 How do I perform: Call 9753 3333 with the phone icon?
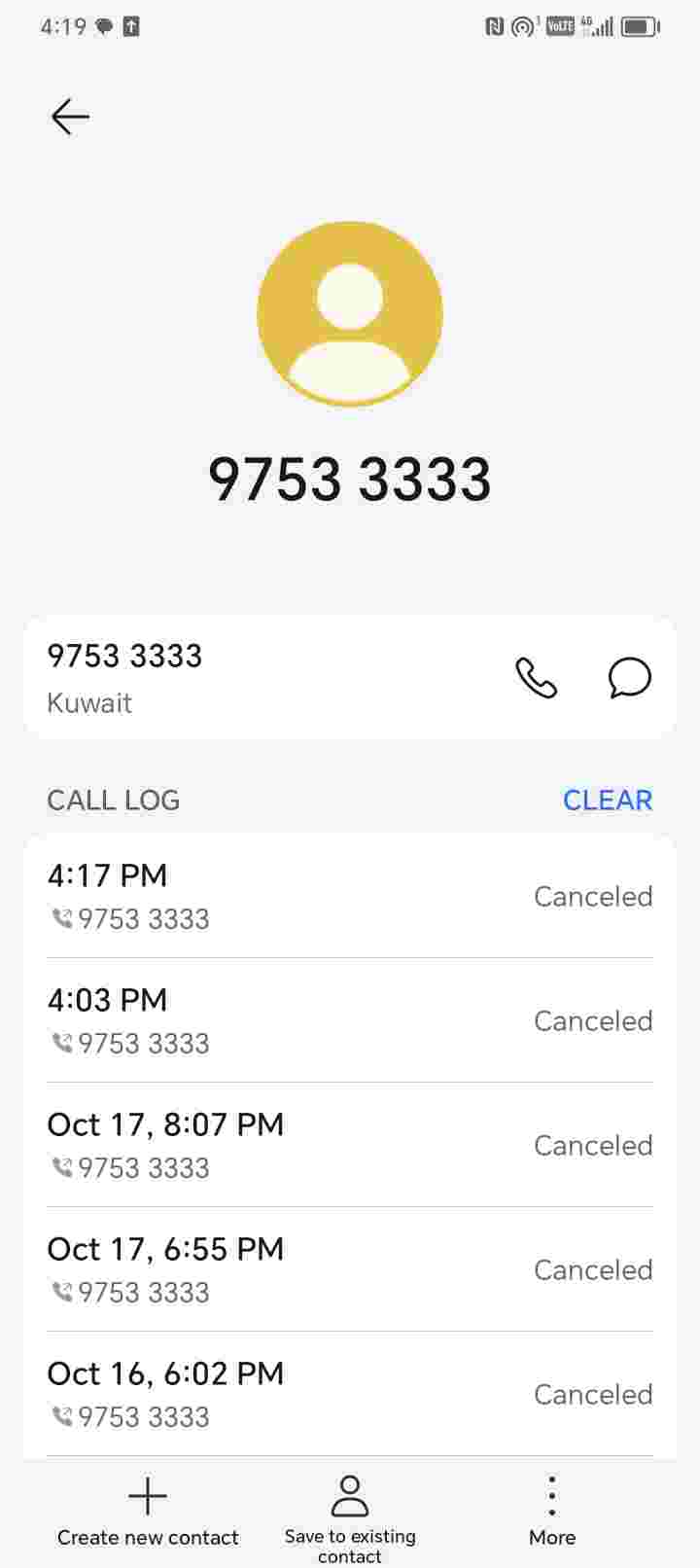pos(536,678)
